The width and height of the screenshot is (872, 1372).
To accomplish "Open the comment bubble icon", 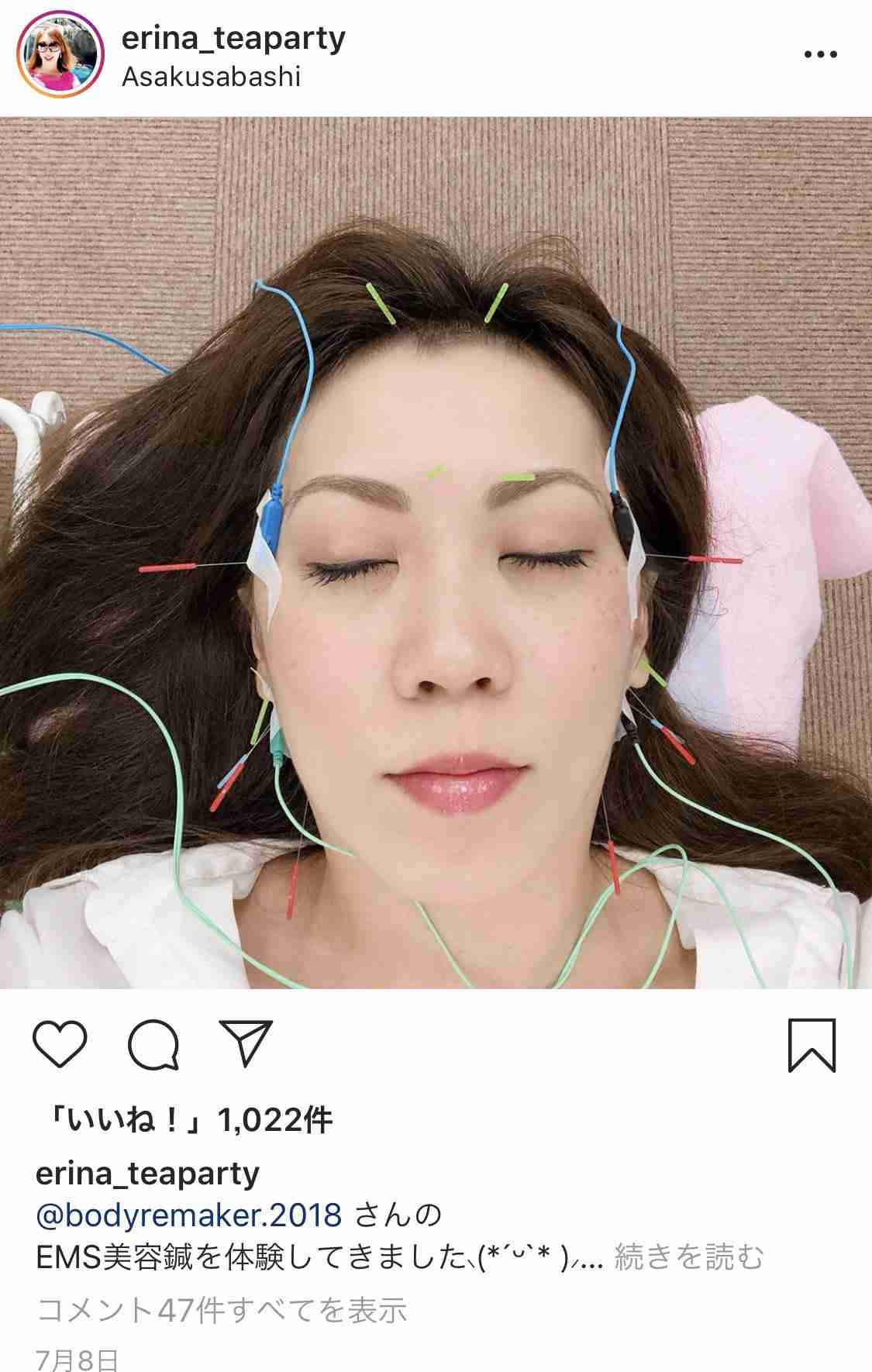I will click(154, 1043).
